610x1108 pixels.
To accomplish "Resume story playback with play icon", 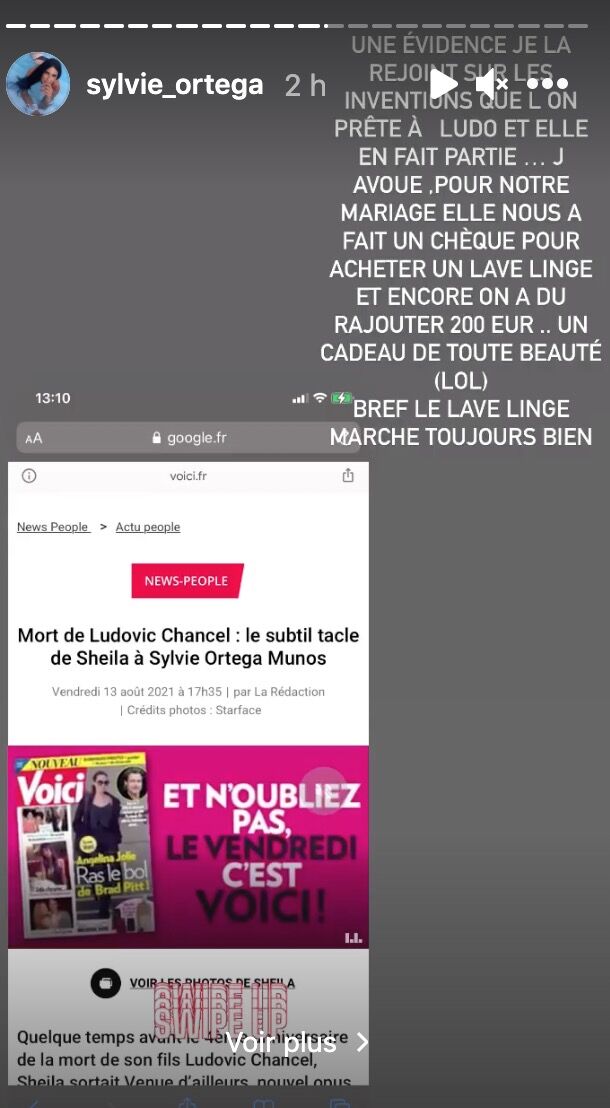I will pos(443,84).
